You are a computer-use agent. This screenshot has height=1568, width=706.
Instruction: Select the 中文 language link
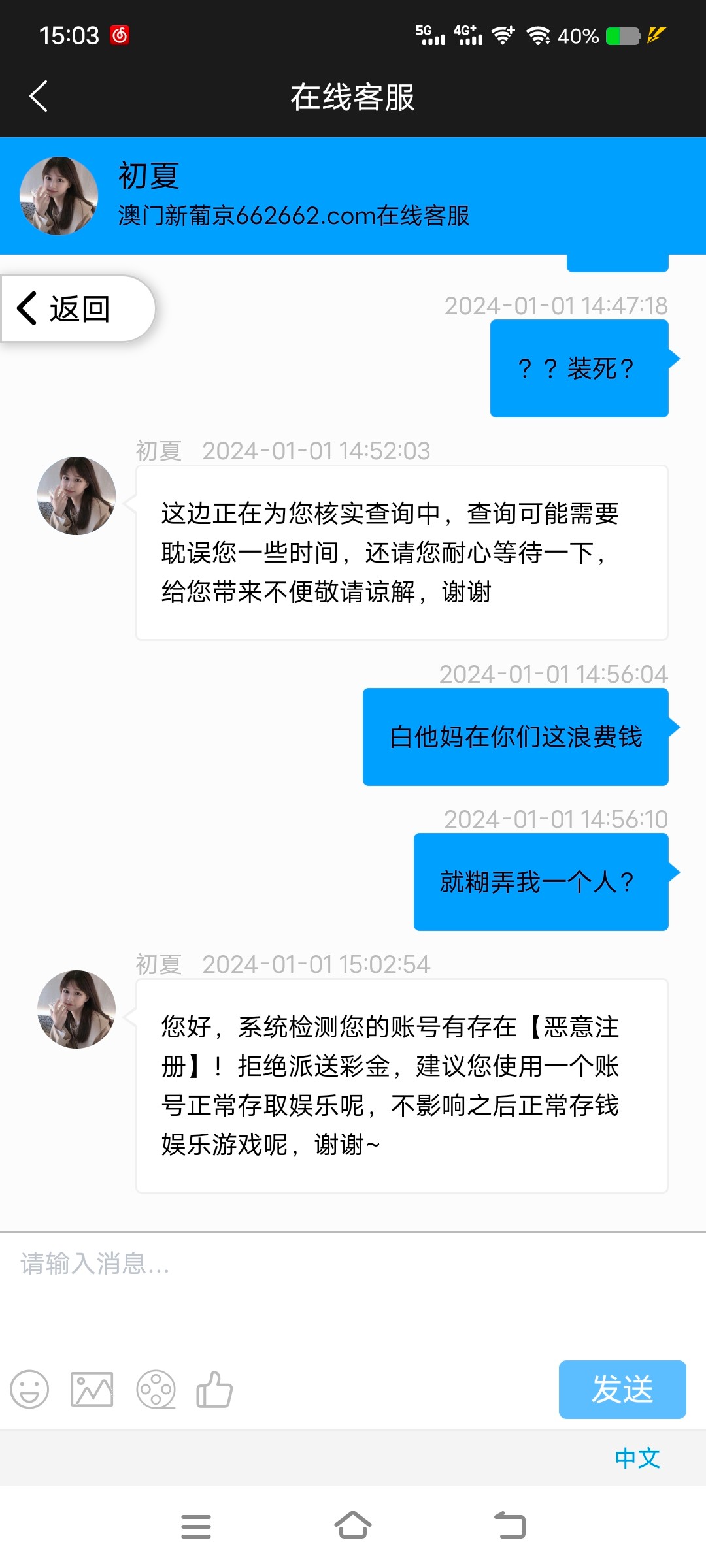coord(637,1458)
